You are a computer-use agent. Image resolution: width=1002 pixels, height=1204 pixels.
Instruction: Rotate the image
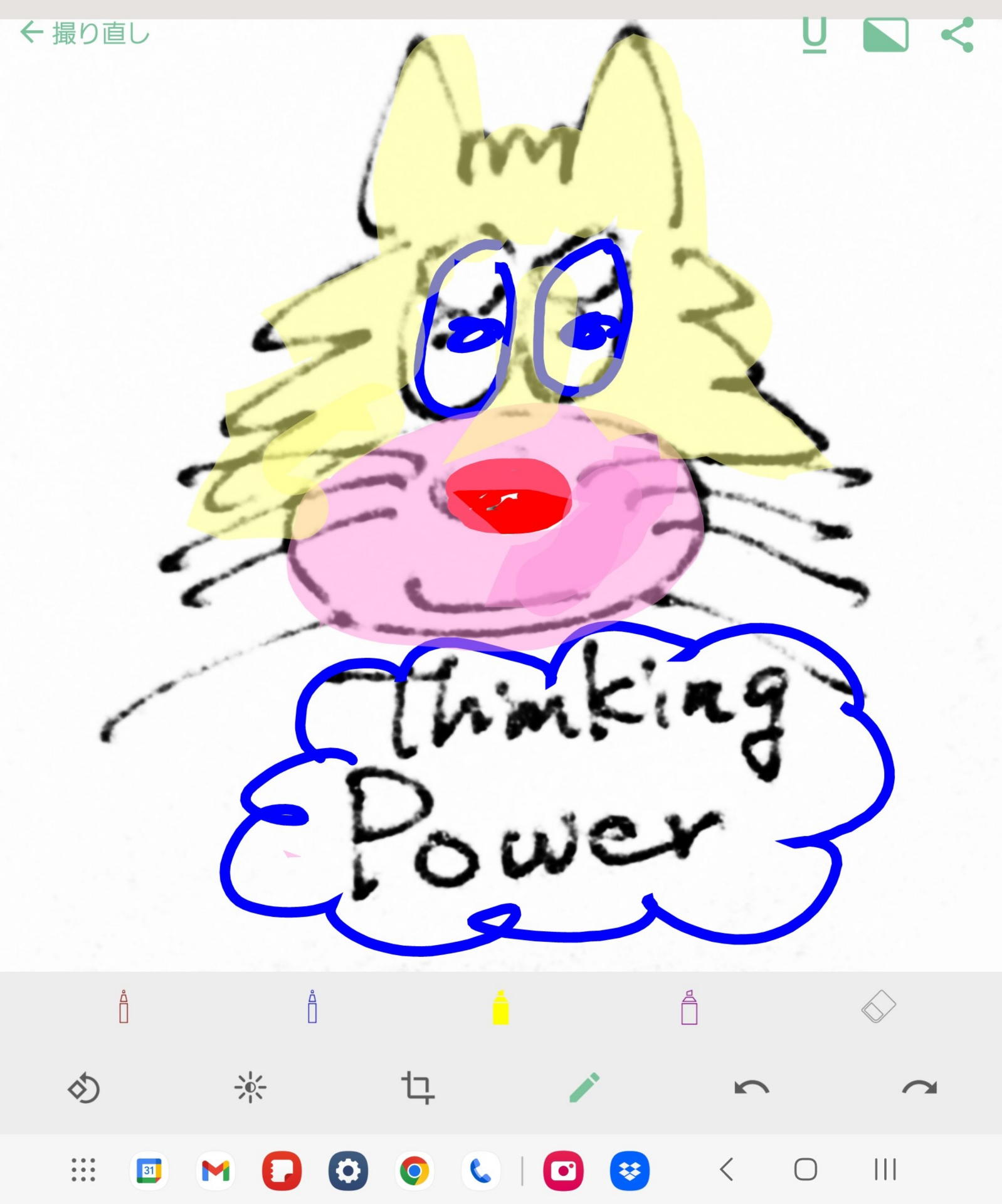pos(84,1088)
